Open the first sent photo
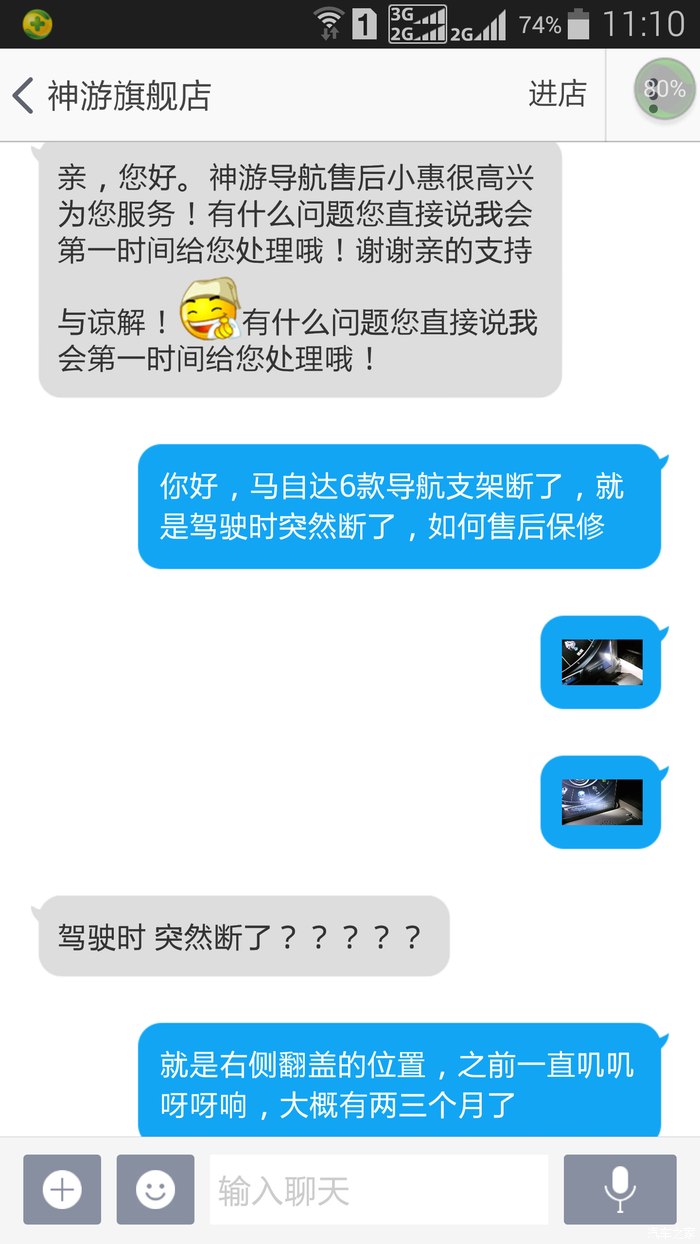Image resolution: width=700 pixels, height=1244 pixels. tap(601, 662)
